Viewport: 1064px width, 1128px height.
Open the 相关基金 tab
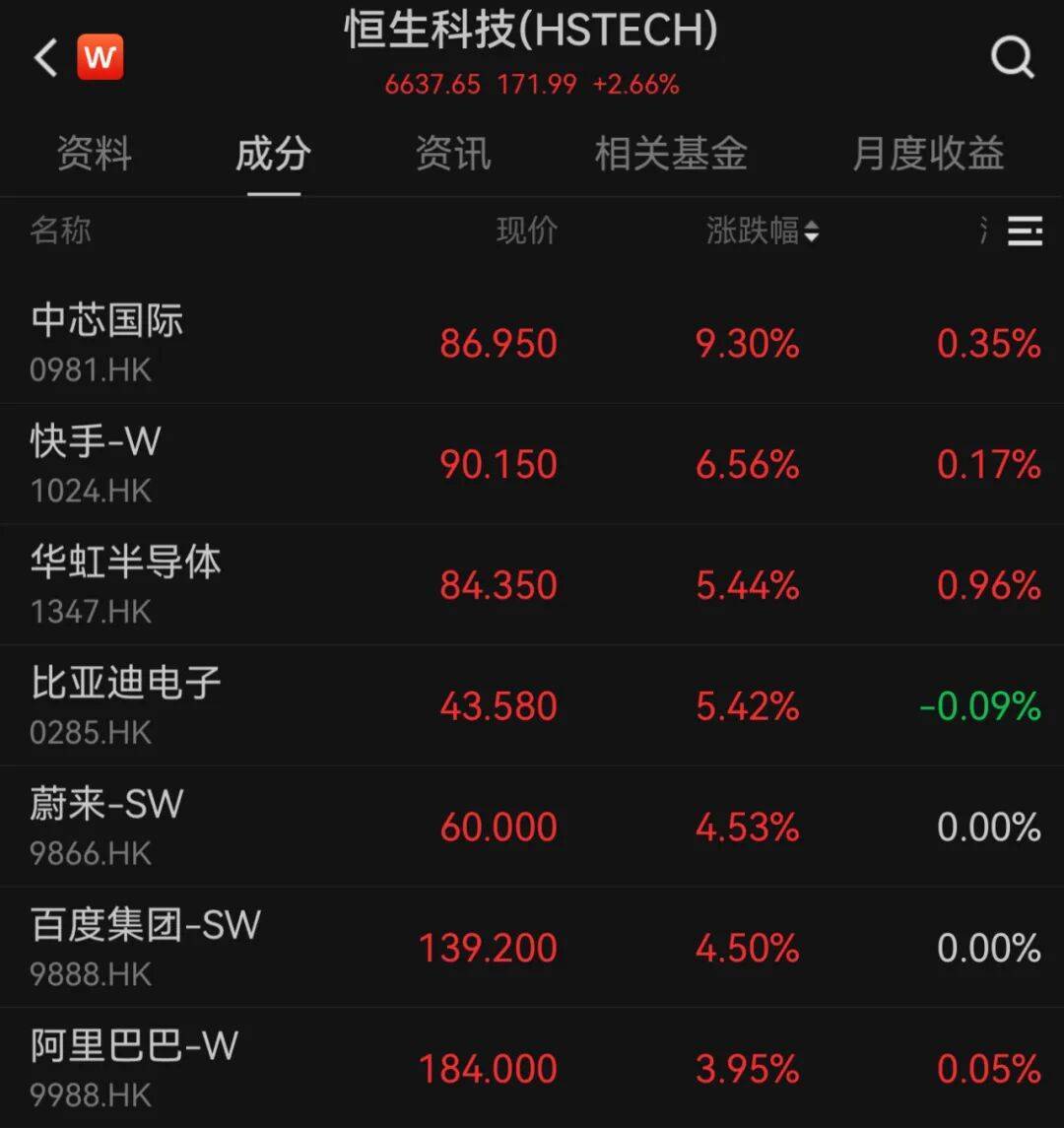670,155
